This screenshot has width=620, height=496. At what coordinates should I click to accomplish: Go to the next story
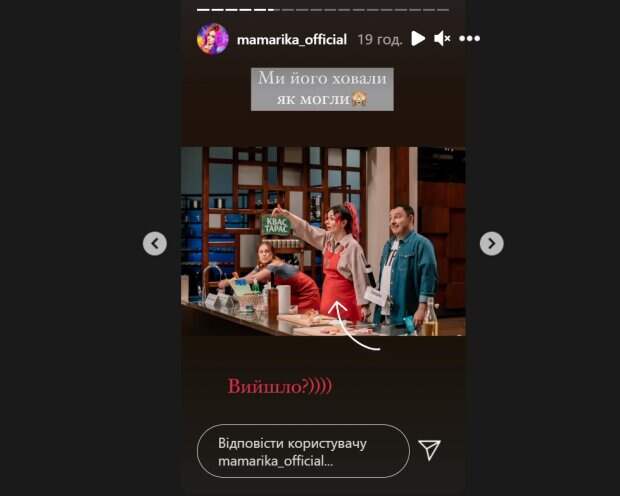(x=491, y=243)
